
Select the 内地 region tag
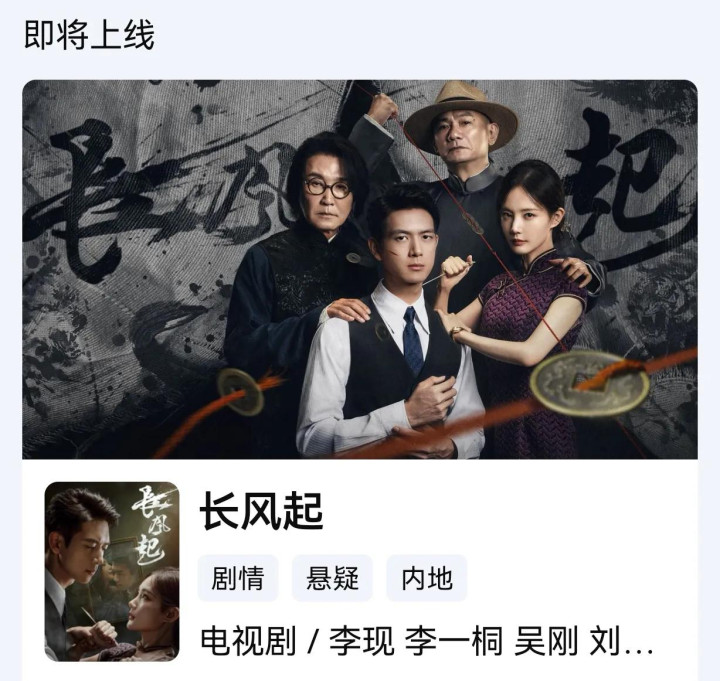pyautogui.click(x=427, y=578)
